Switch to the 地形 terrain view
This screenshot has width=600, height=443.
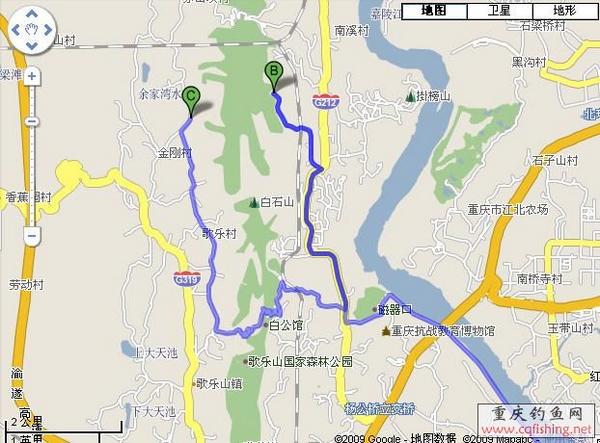click(563, 11)
